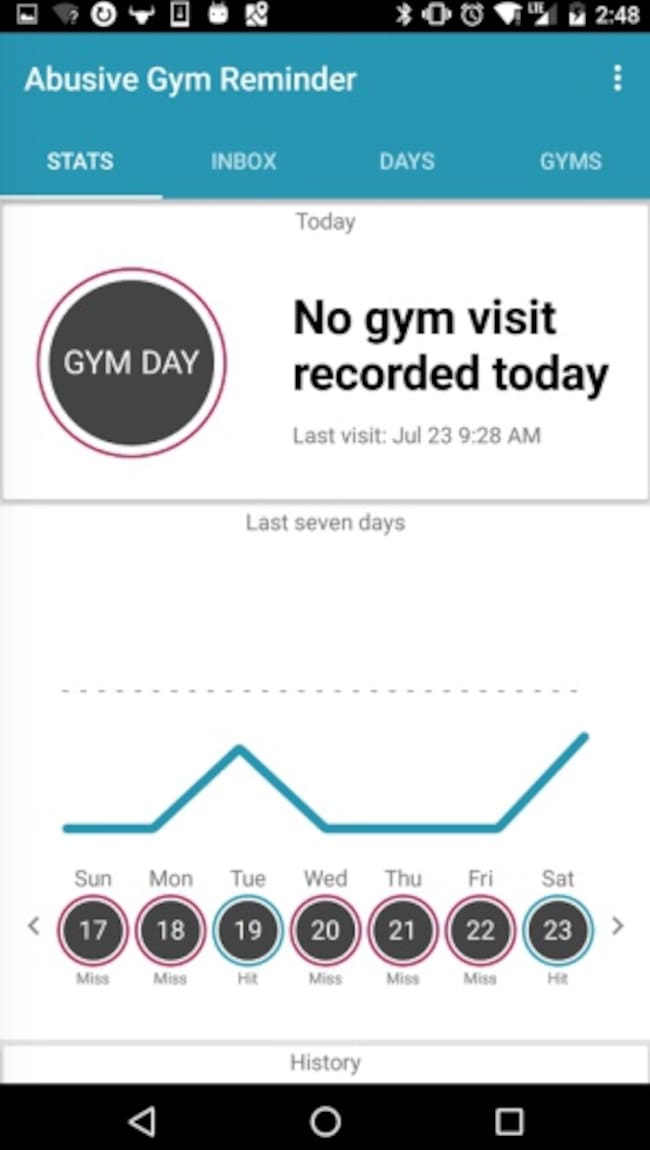Select Tuesday the 19th
This screenshot has height=1150, width=650.
pyautogui.click(x=248, y=930)
